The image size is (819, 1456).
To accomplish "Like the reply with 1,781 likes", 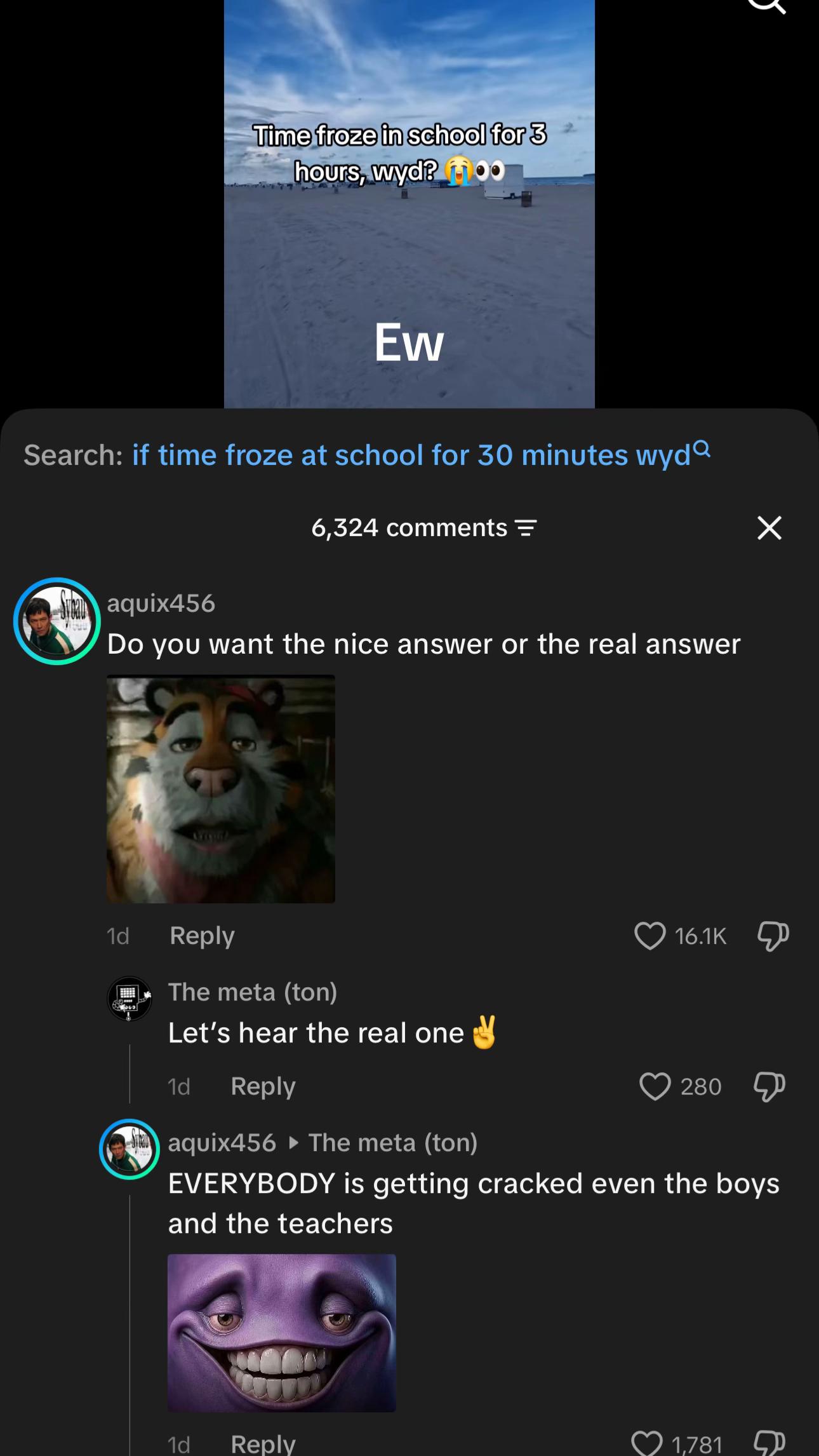I will (x=647, y=1444).
